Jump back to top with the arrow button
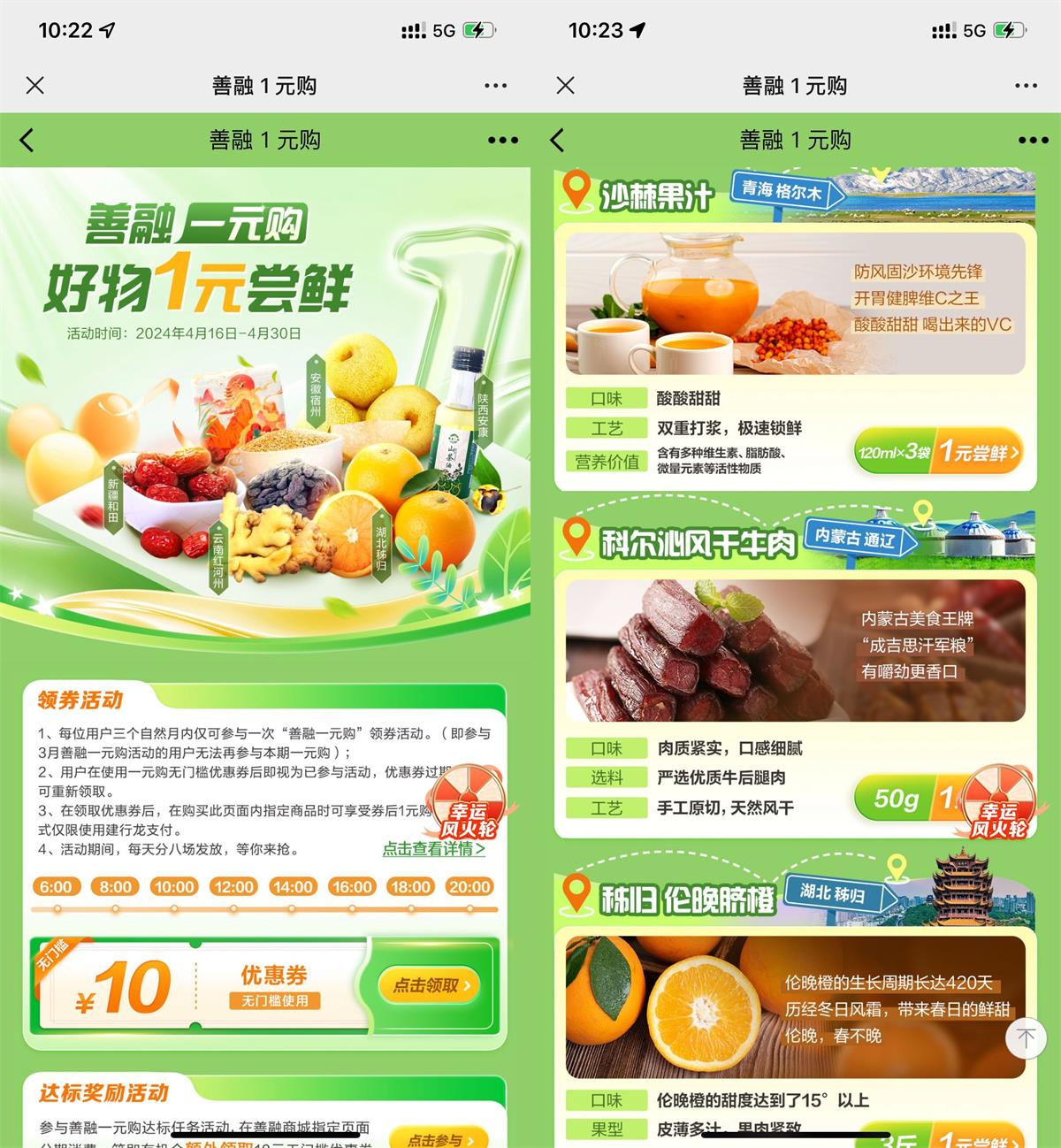 [x=1026, y=1038]
